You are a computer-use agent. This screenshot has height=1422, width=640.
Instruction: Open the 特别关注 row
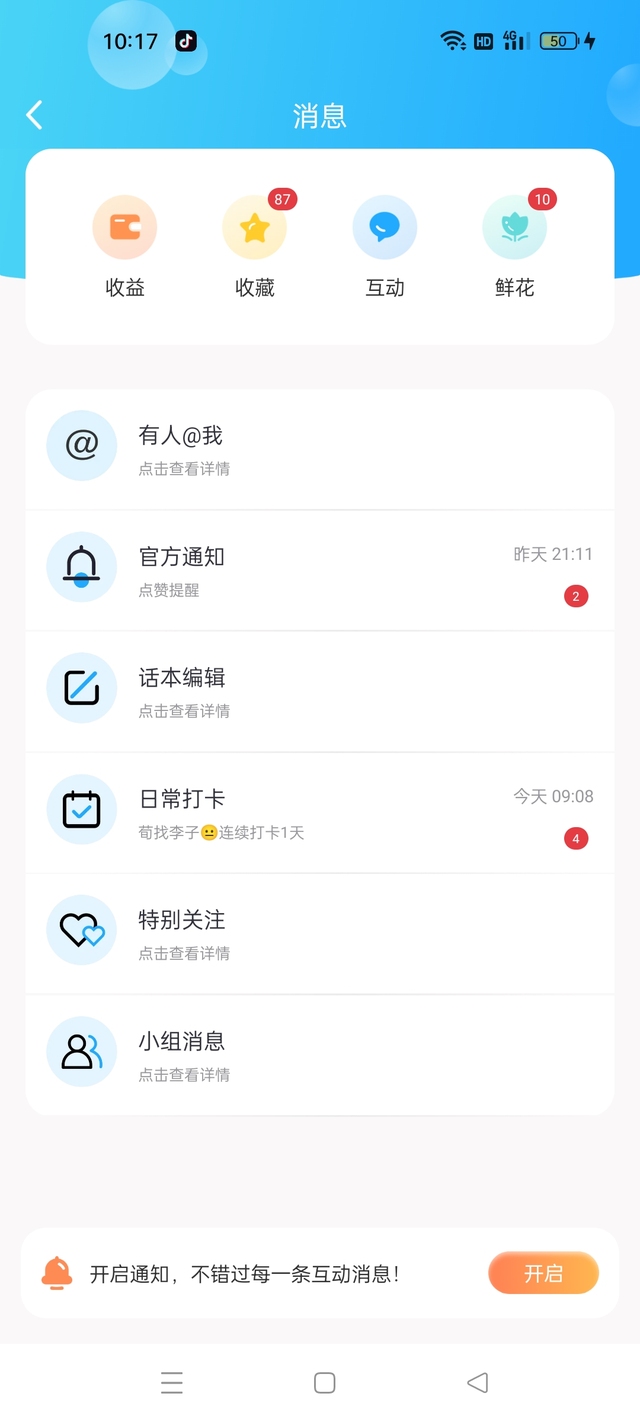click(320, 933)
